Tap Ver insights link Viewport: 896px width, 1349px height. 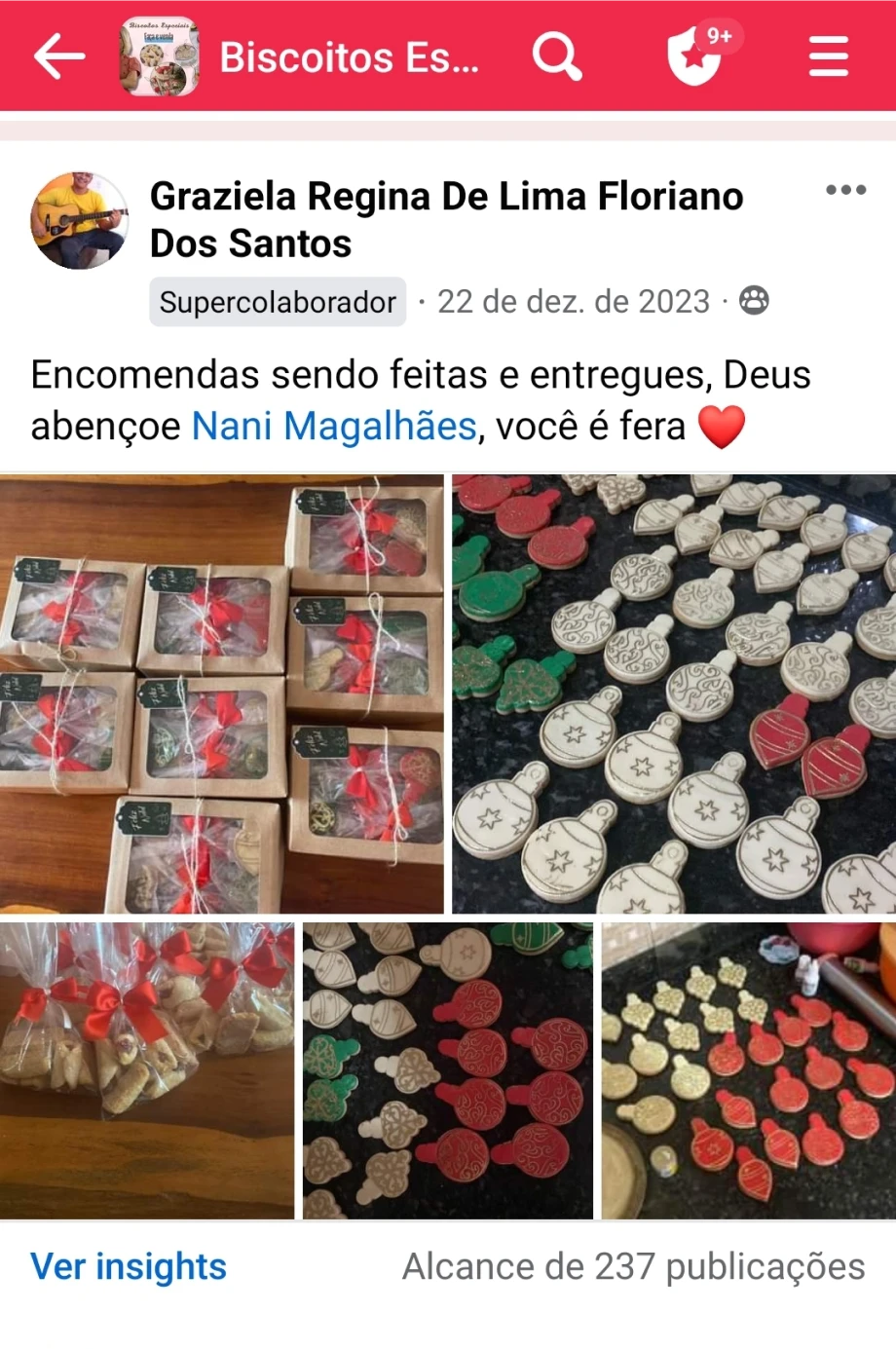(129, 1266)
